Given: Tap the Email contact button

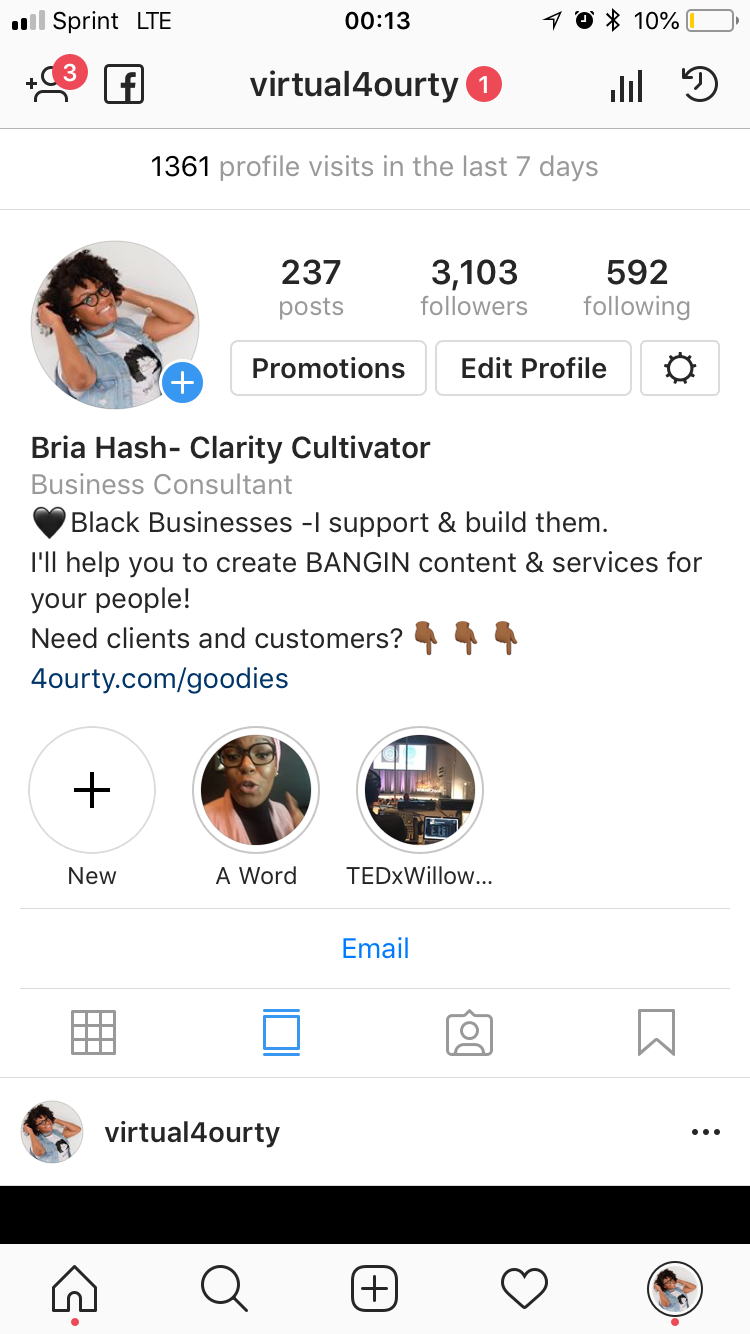Looking at the screenshot, I should pyautogui.click(x=375, y=948).
